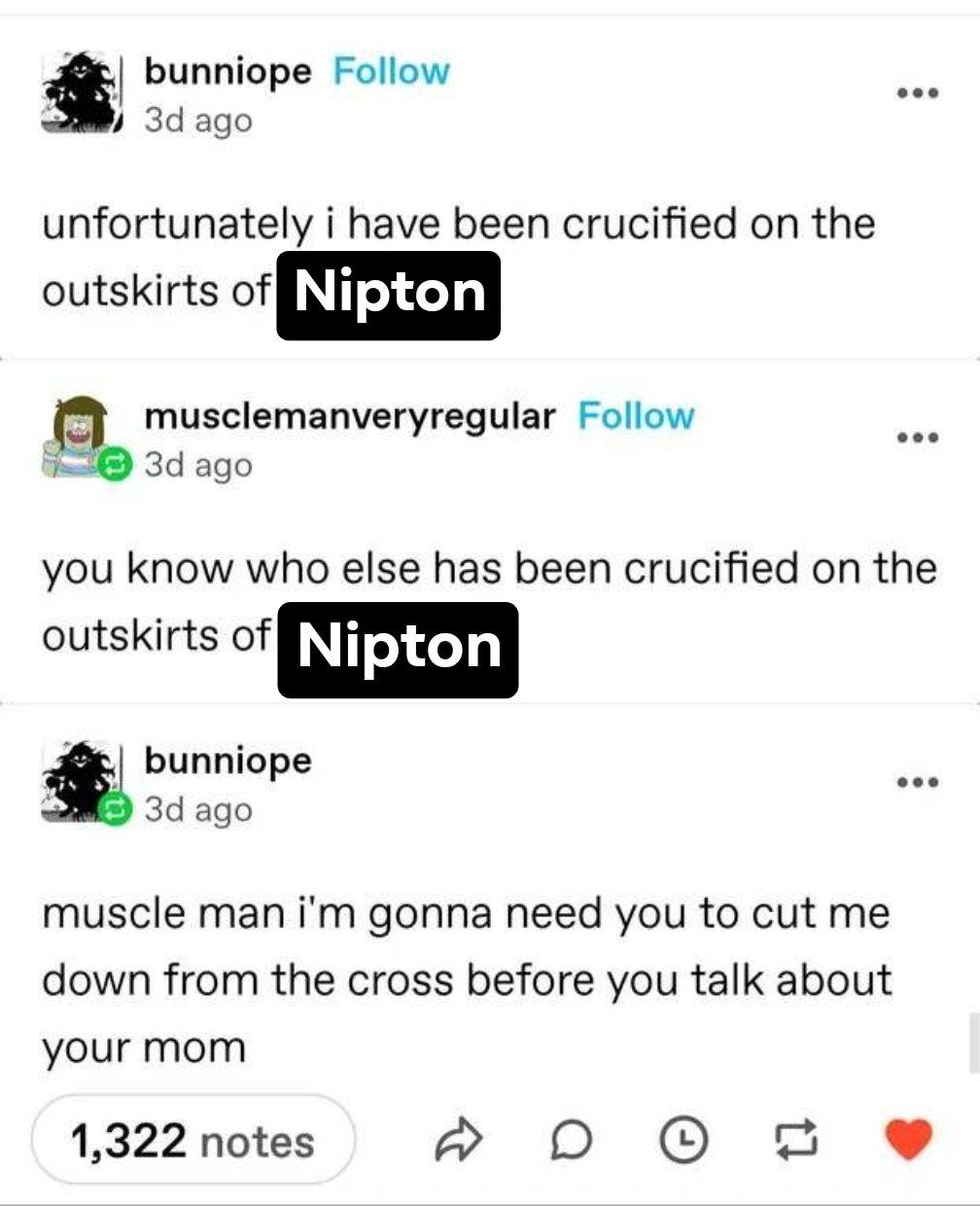
Task: Open overflow menu on musclemanveryregular's reblog
Action: [x=917, y=438]
